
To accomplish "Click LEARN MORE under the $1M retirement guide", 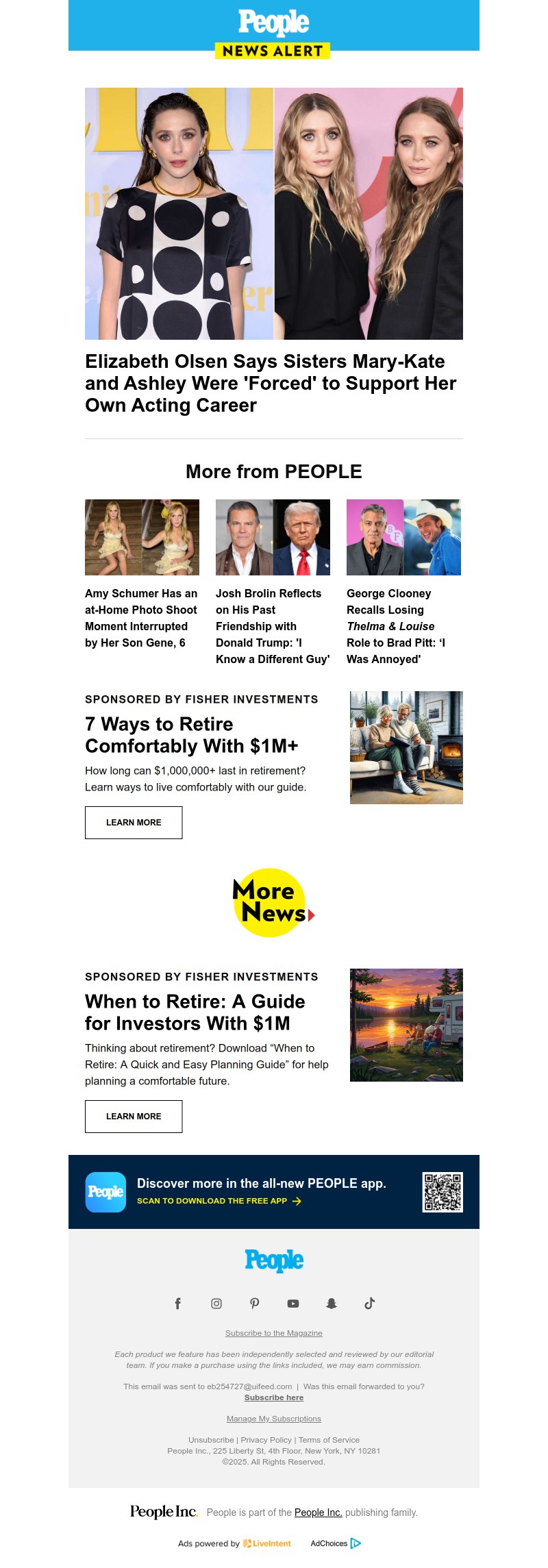I will 133,1116.
